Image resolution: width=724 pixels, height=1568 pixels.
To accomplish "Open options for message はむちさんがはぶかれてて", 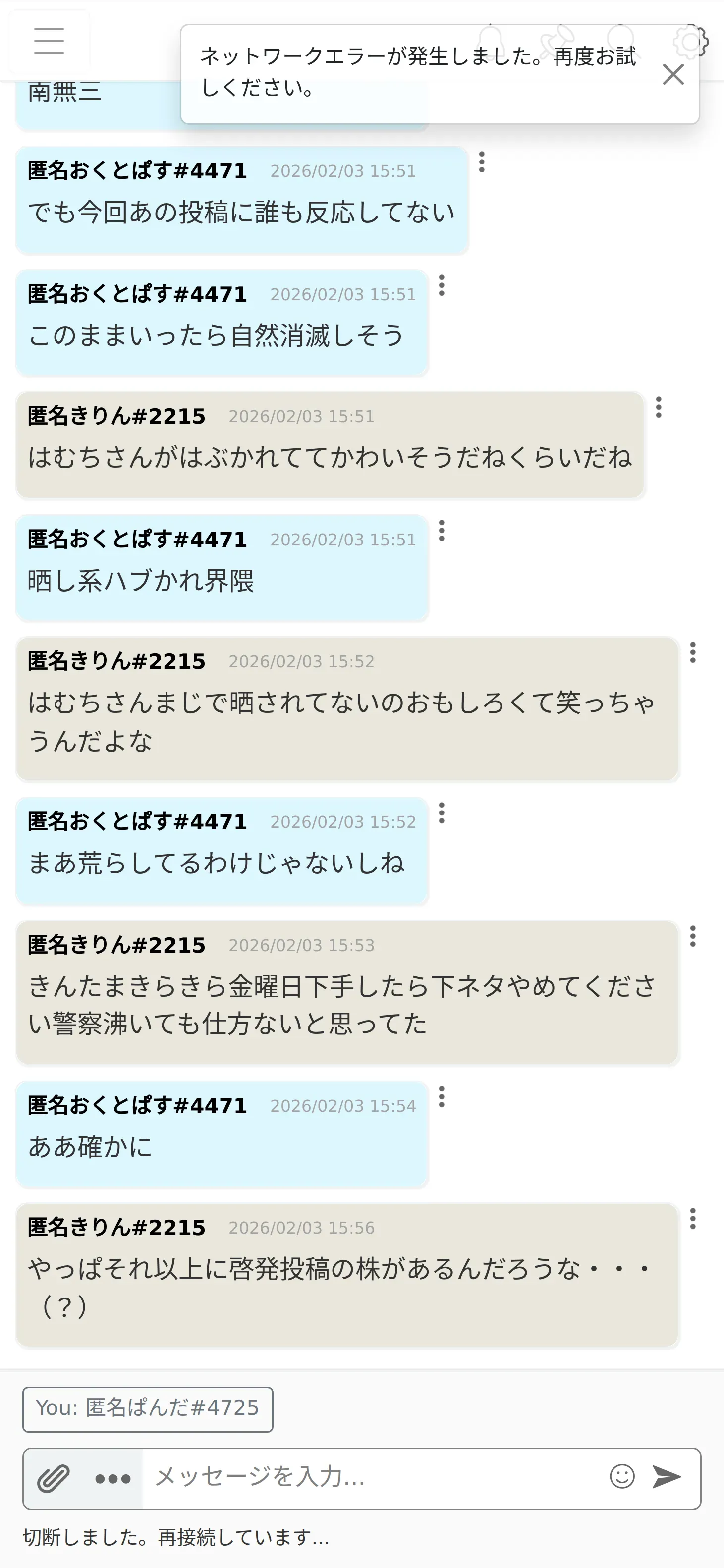I will click(x=658, y=407).
